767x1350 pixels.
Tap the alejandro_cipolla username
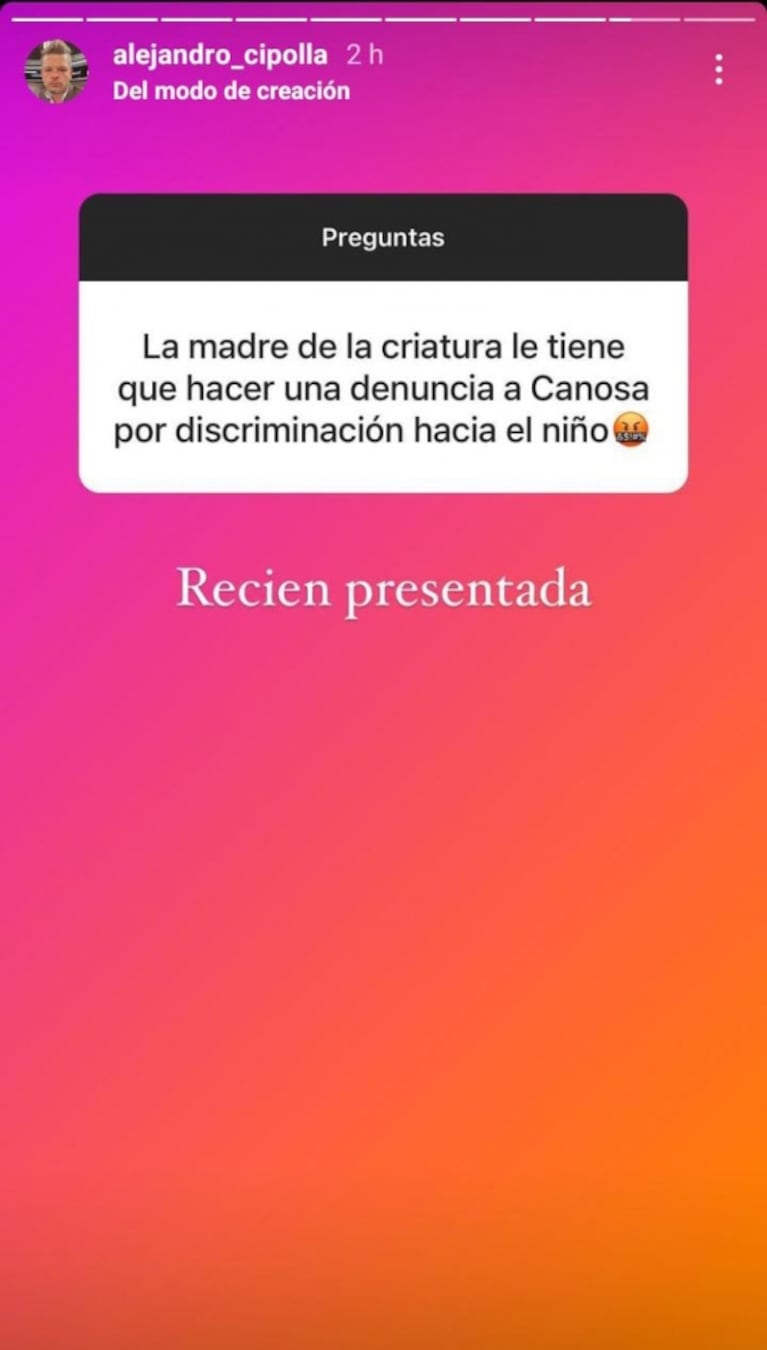click(219, 55)
